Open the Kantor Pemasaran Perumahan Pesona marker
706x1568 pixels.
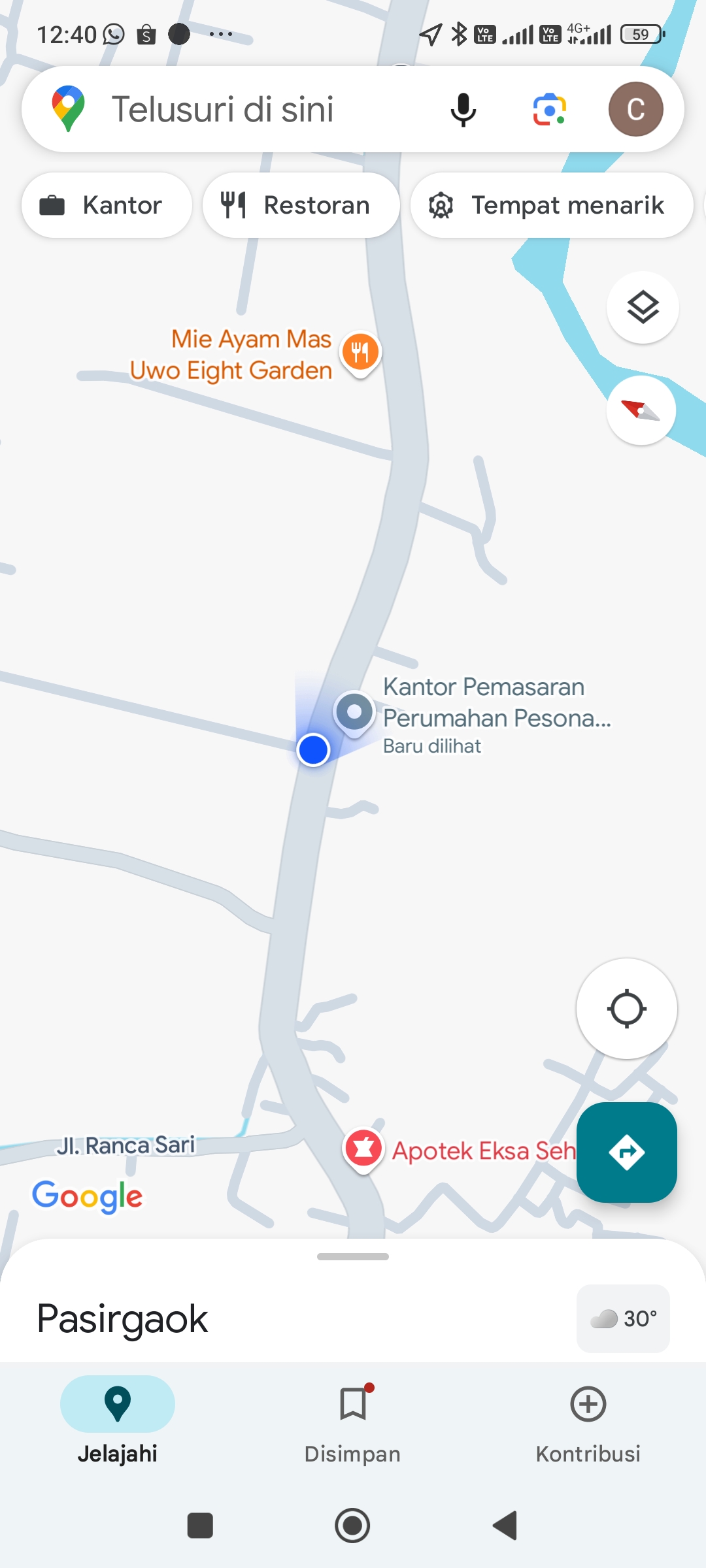(354, 711)
